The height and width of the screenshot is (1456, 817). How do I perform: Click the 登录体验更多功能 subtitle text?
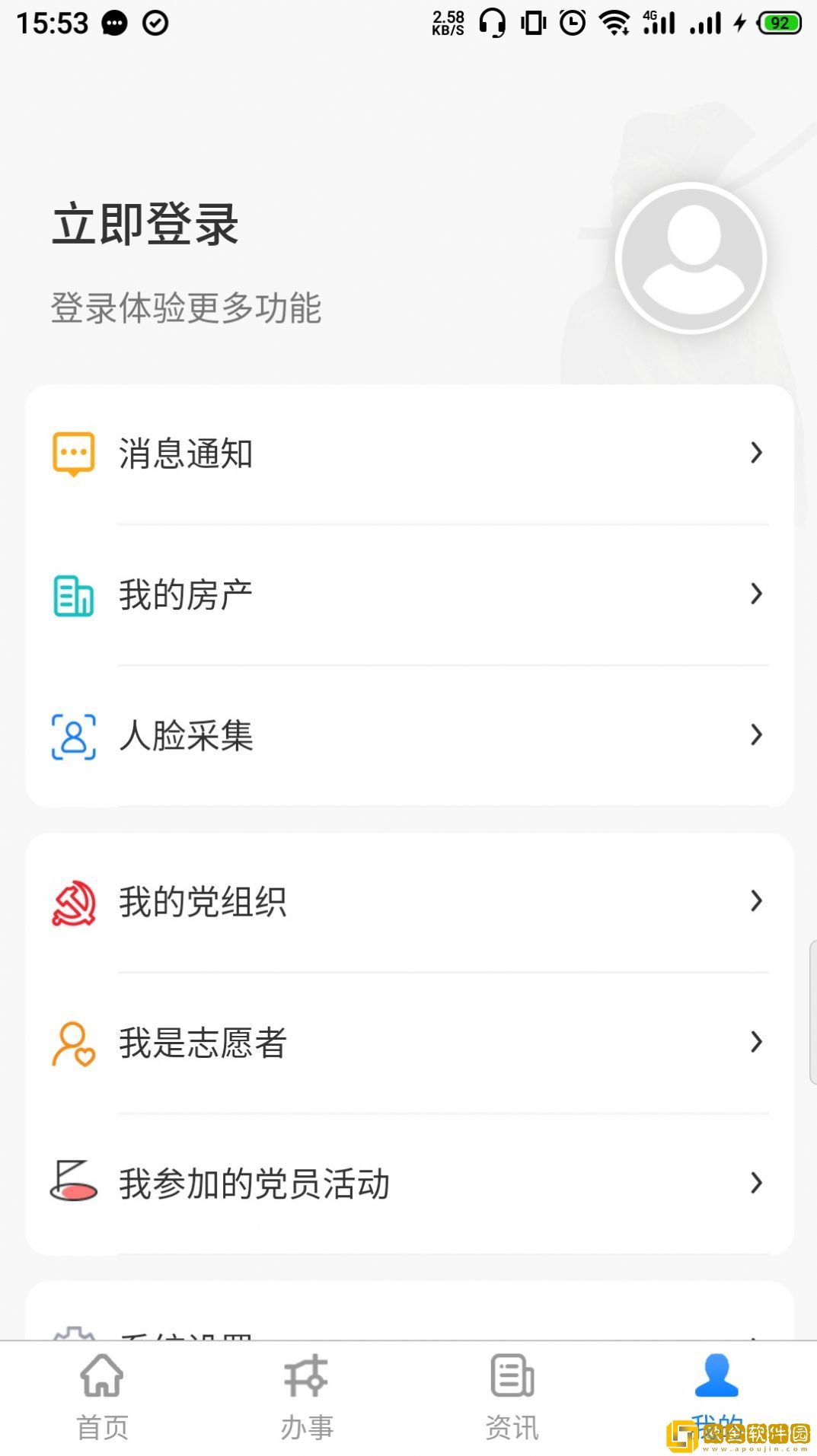pos(187,309)
